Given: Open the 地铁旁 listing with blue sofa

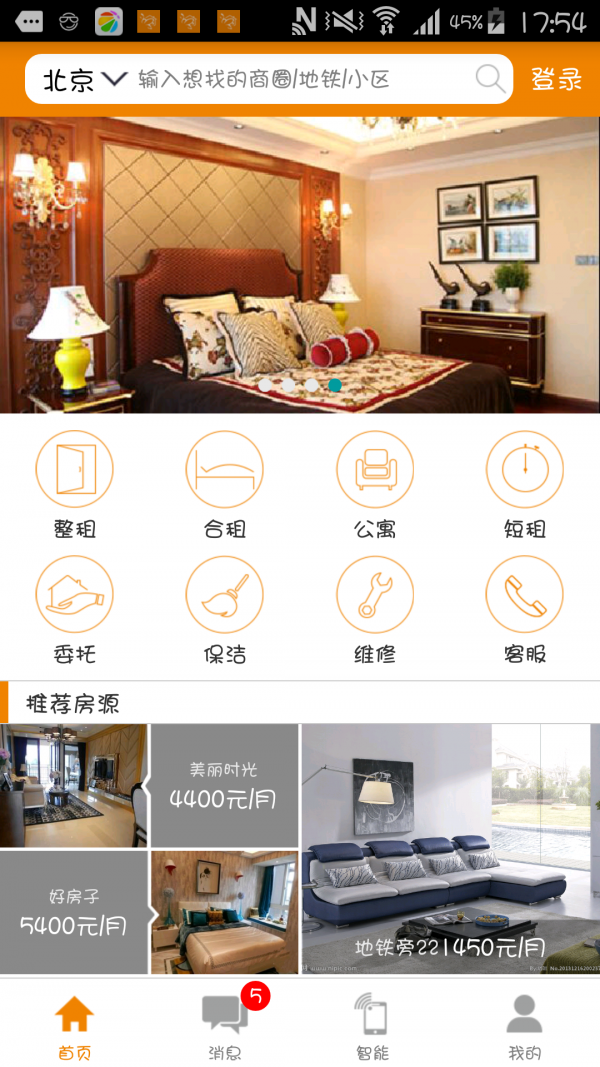Looking at the screenshot, I should [x=450, y=848].
